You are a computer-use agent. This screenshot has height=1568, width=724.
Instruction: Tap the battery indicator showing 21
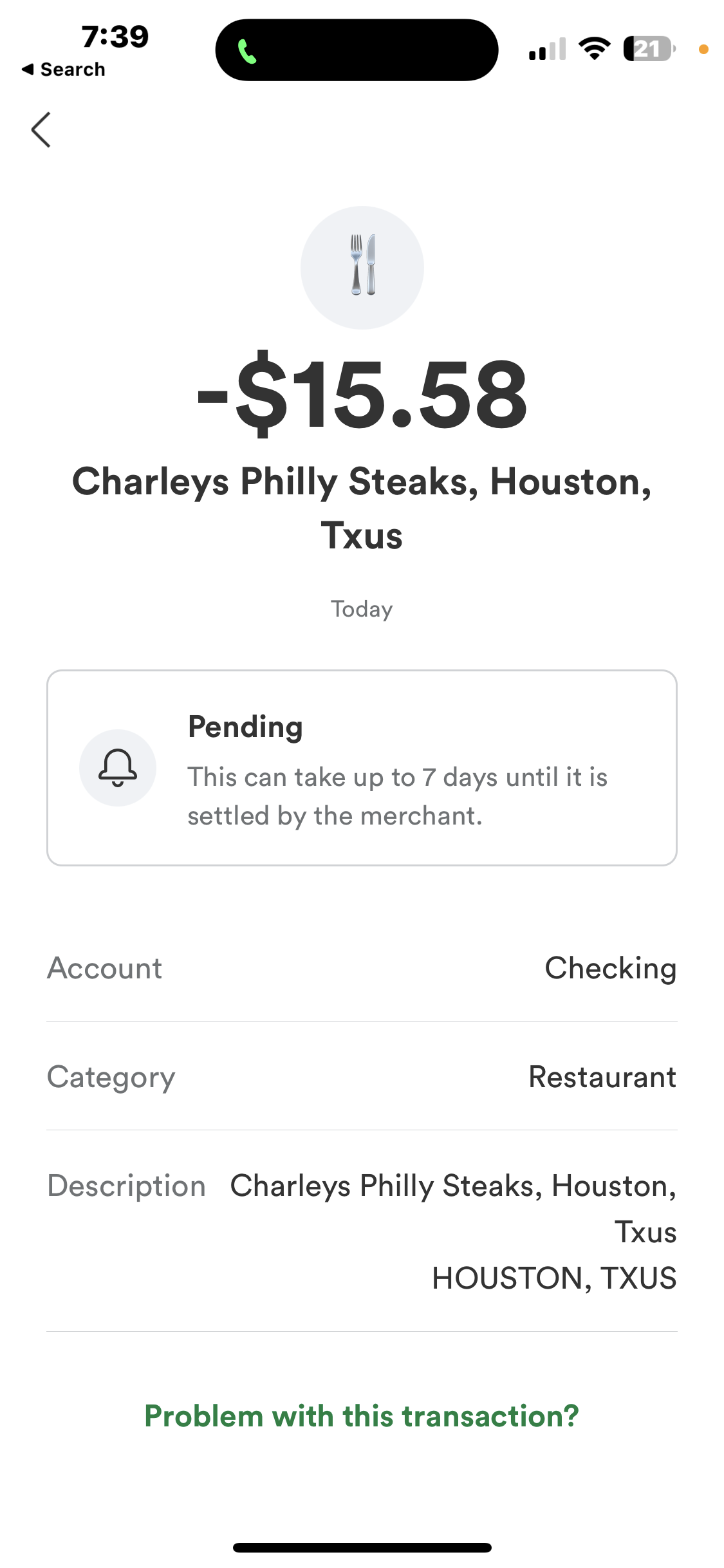tap(645, 49)
